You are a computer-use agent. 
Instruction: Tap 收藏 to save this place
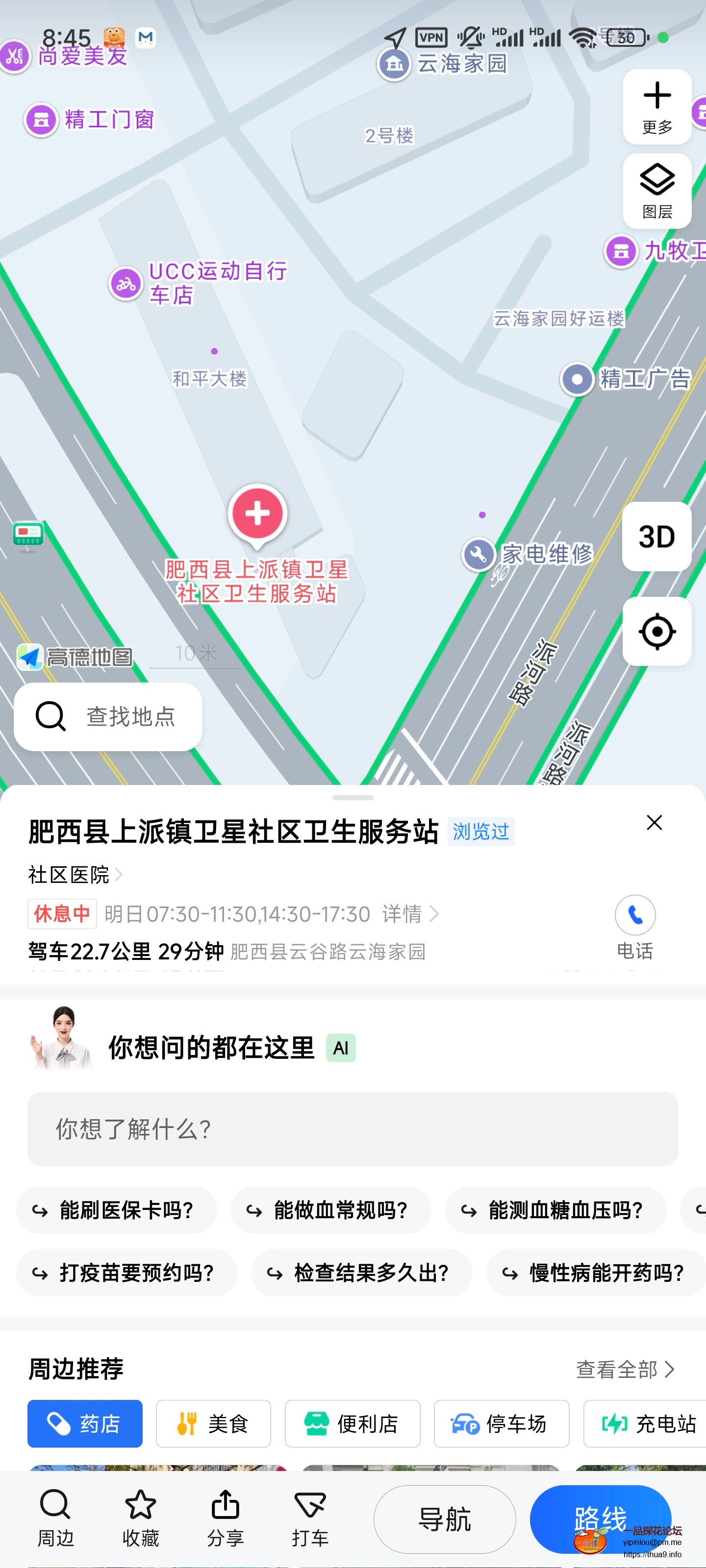(141, 1519)
